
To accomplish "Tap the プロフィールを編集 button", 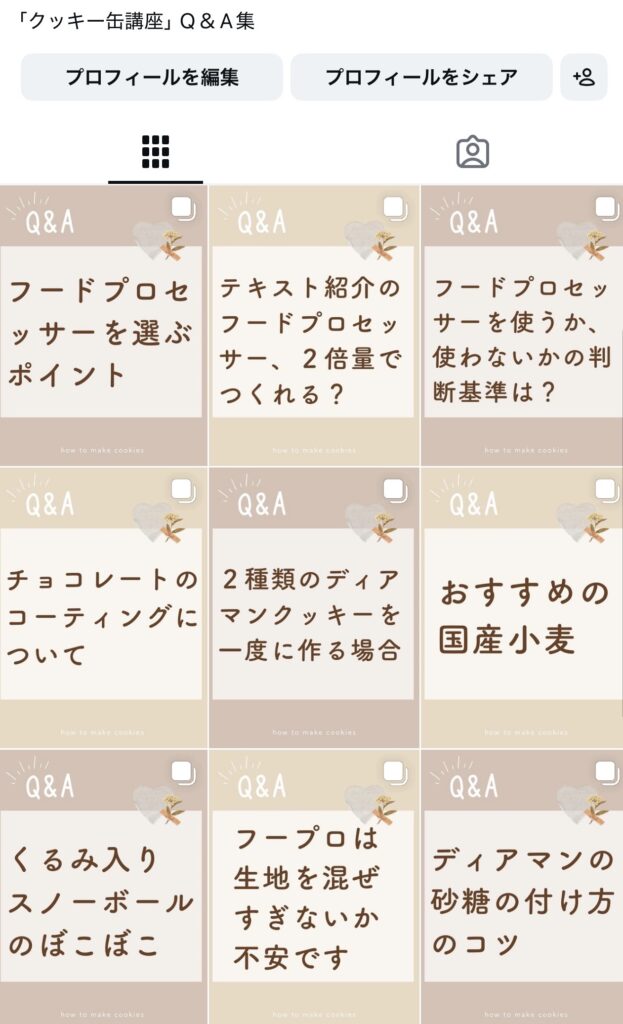I will point(152,77).
